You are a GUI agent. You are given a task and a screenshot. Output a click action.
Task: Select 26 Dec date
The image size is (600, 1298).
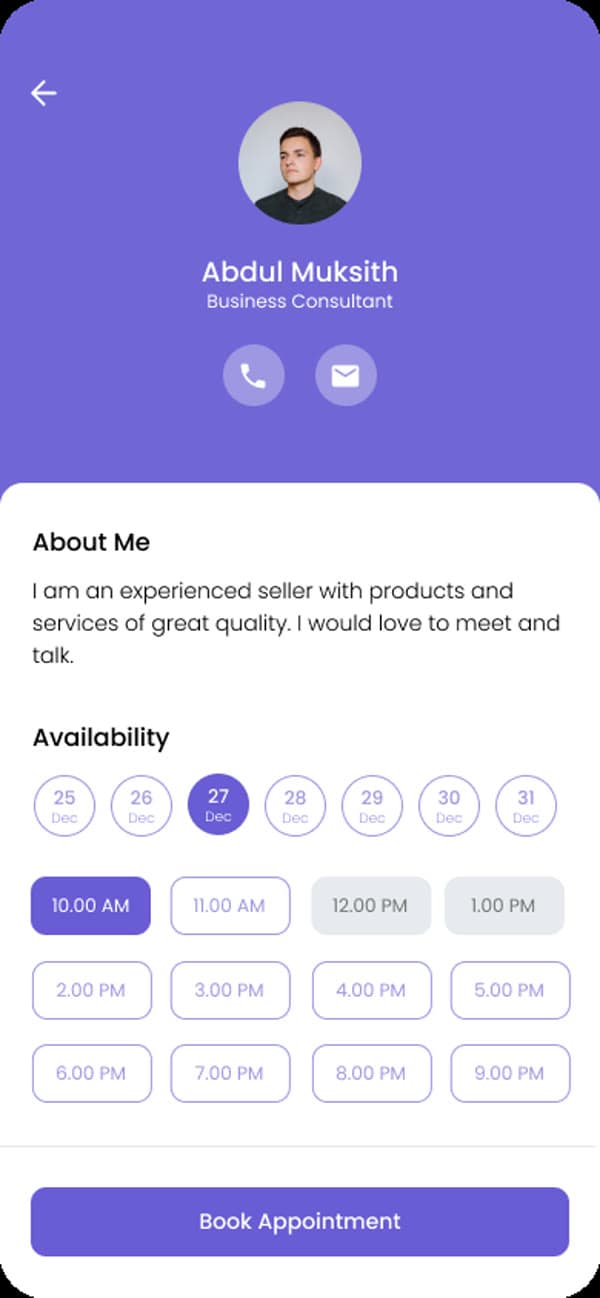coord(141,805)
